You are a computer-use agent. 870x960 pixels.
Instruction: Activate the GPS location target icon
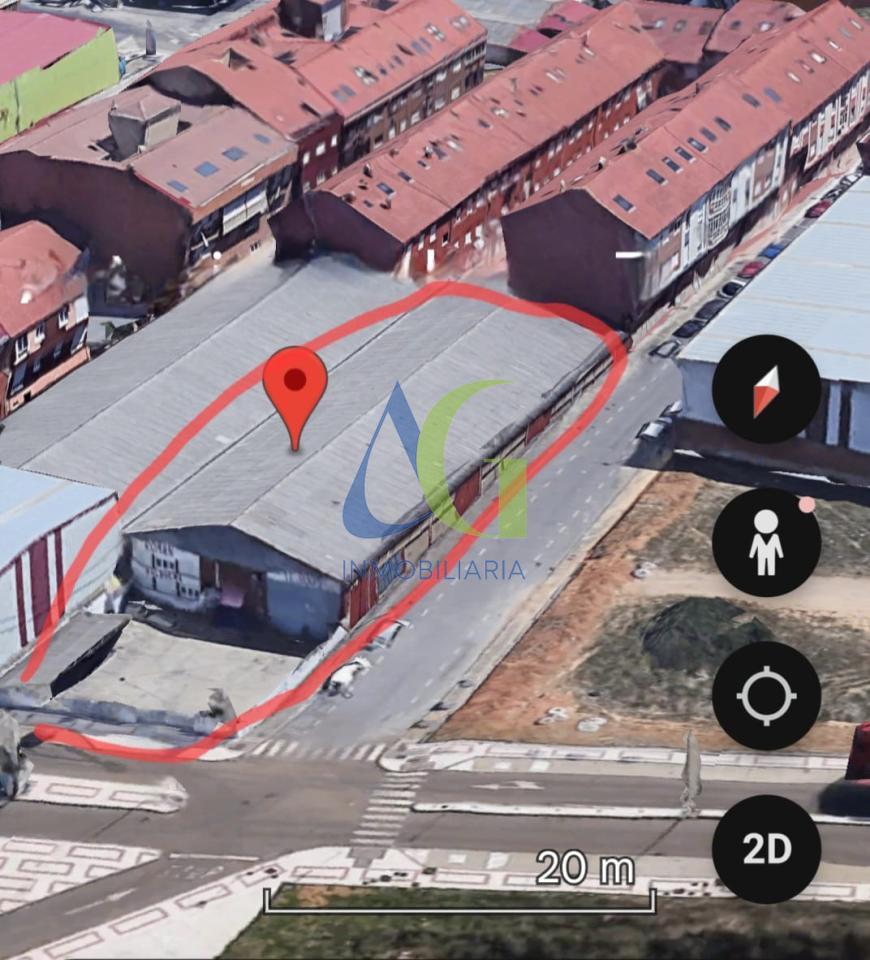pyautogui.click(x=766, y=693)
